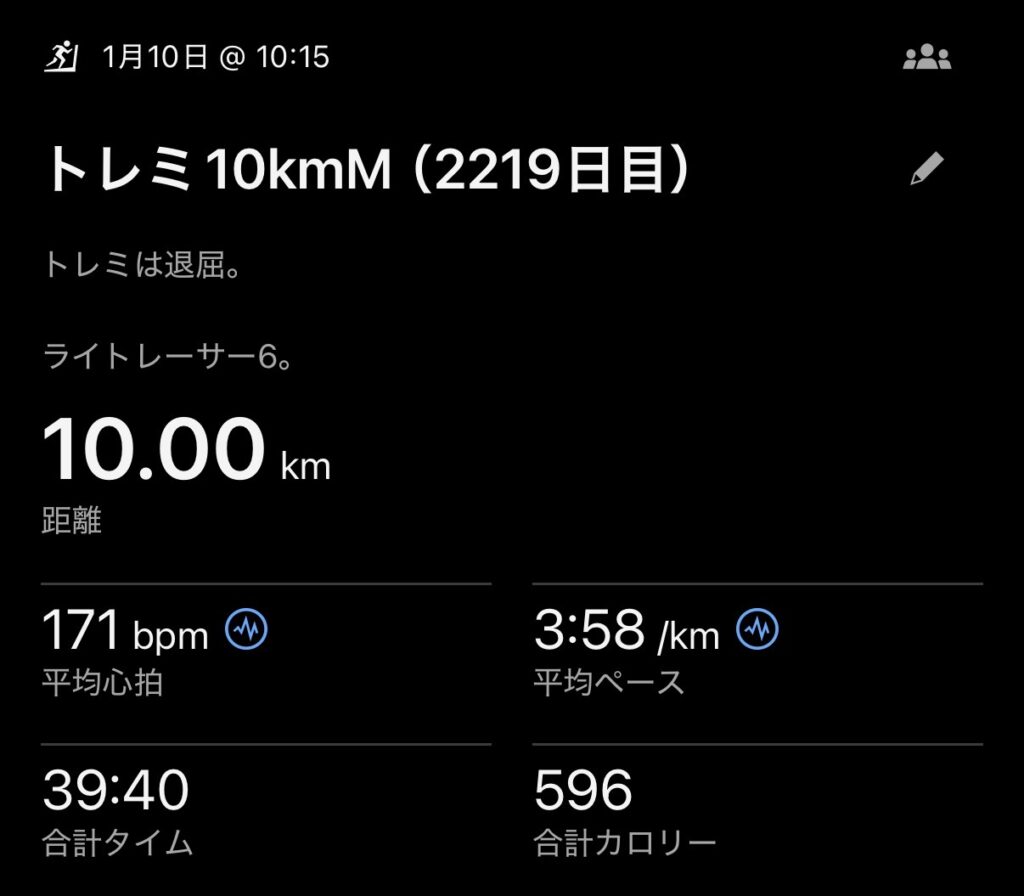Edit the activity title with the pencil icon
This screenshot has width=1024, height=896.
click(x=927, y=170)
